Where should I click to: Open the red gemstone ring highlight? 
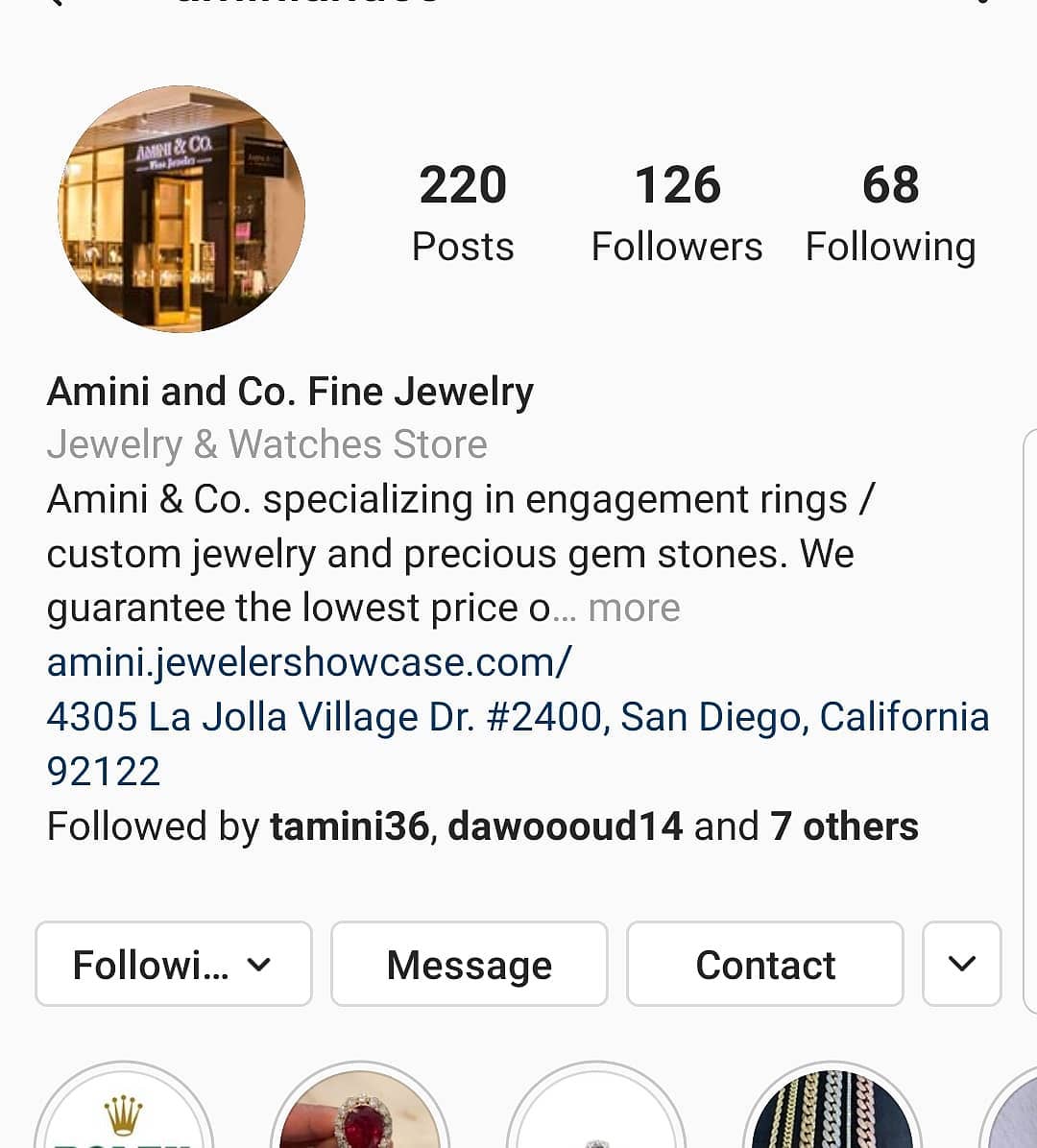tap(360, 1113)
